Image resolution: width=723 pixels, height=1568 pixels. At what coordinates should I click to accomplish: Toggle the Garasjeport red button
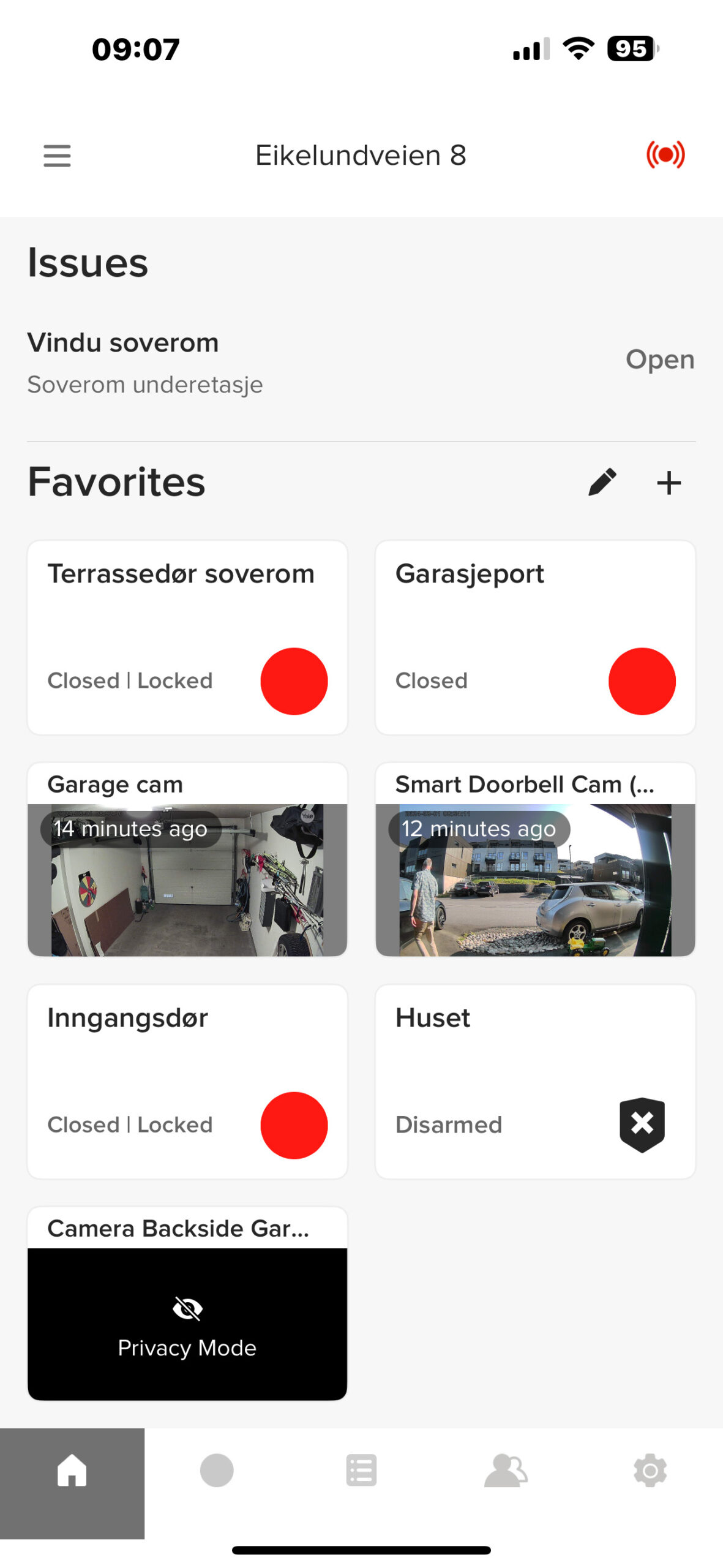tap(642, 681)
